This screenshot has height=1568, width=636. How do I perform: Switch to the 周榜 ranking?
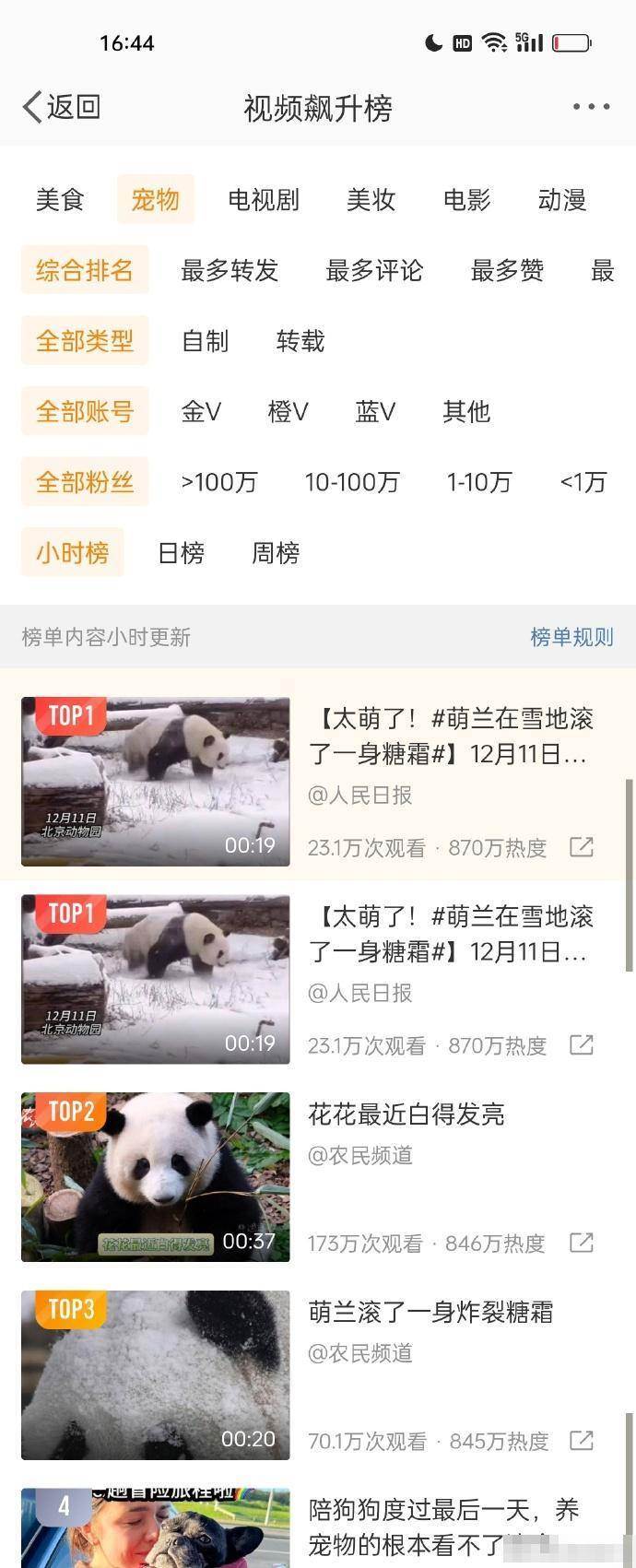pos(276,553)
